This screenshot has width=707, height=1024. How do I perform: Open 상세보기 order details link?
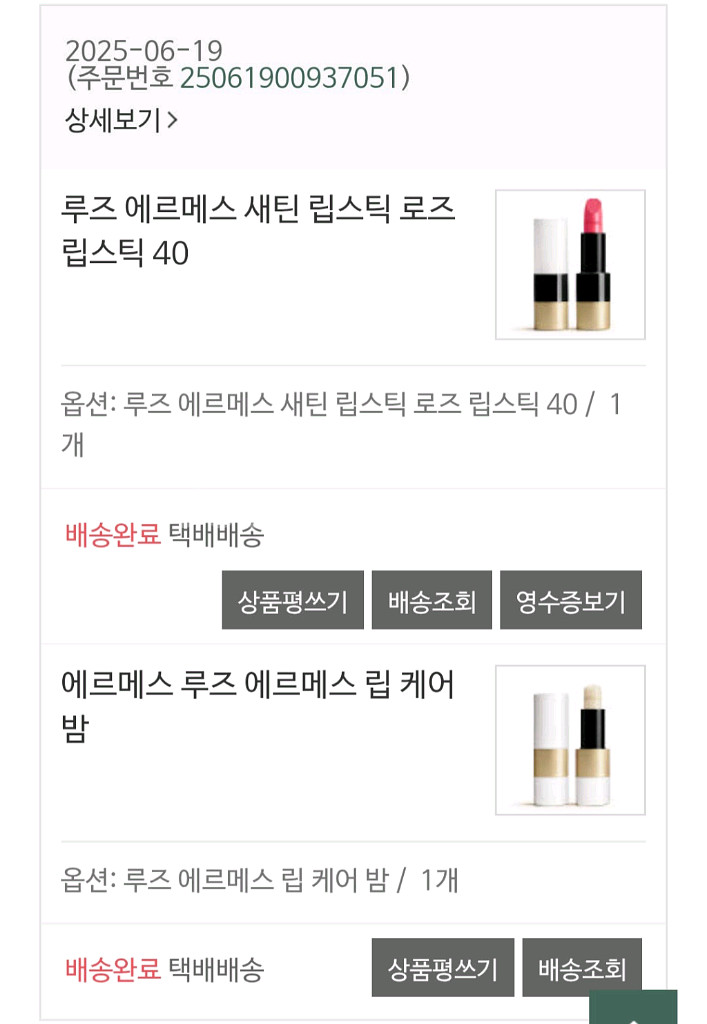coord(121,121)
